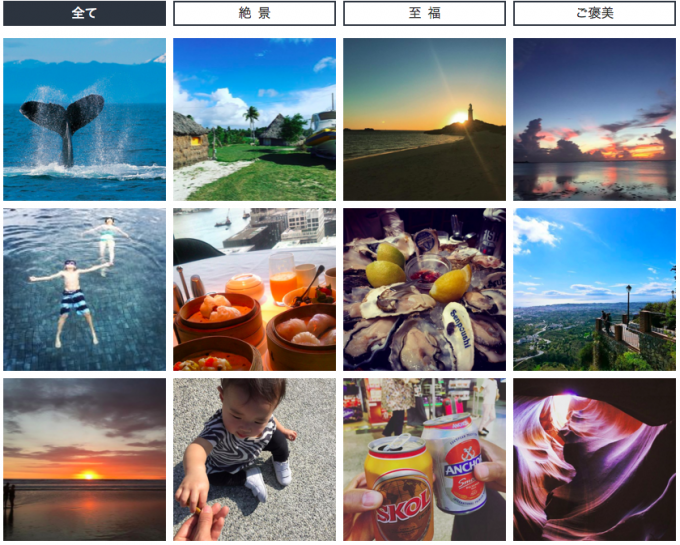Open the whale tail photo
Image resolution: width=680 pixels, height=545 pixels.
(84, 119)
